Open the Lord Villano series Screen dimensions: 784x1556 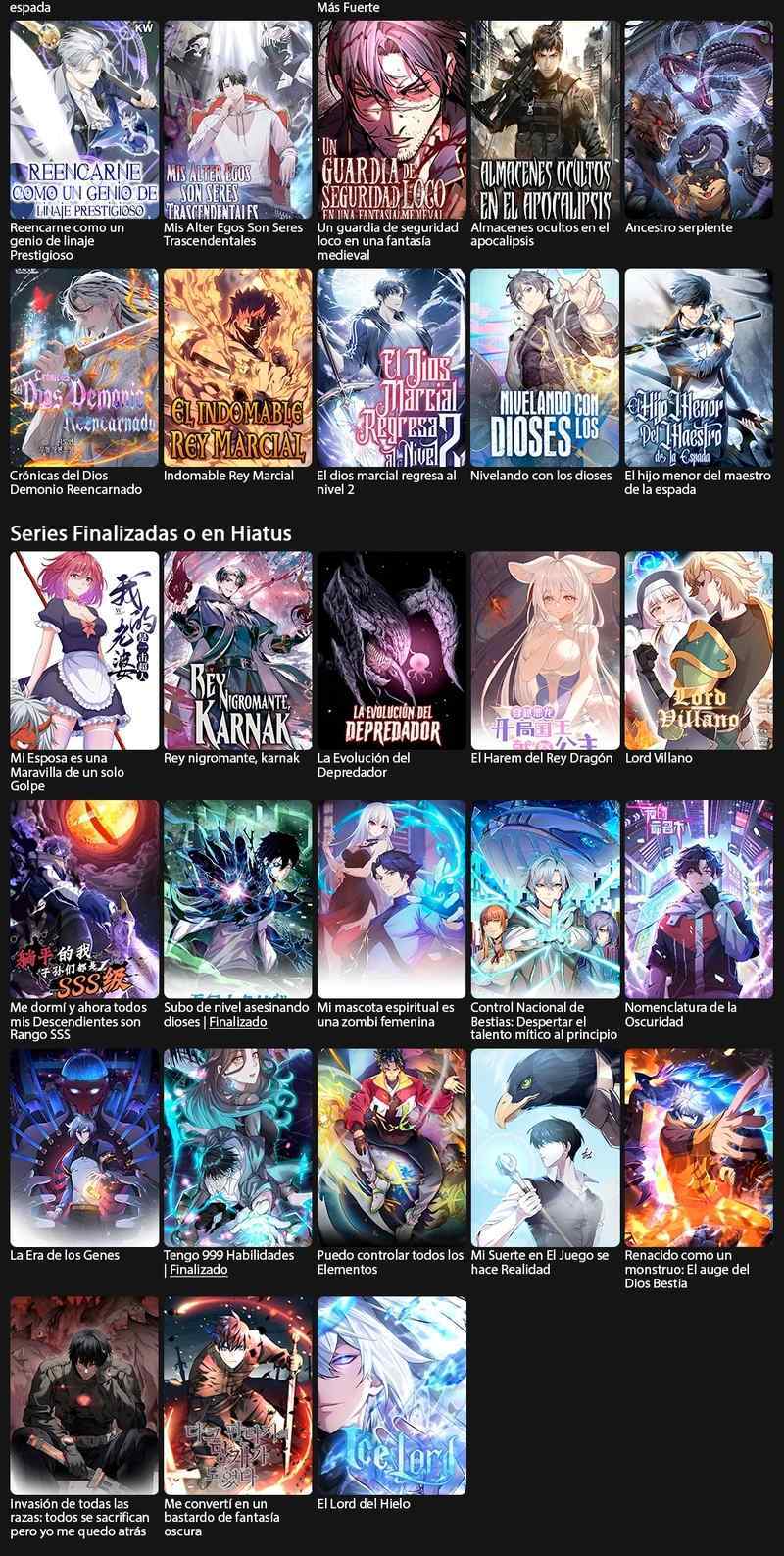[x=699, y=650]
